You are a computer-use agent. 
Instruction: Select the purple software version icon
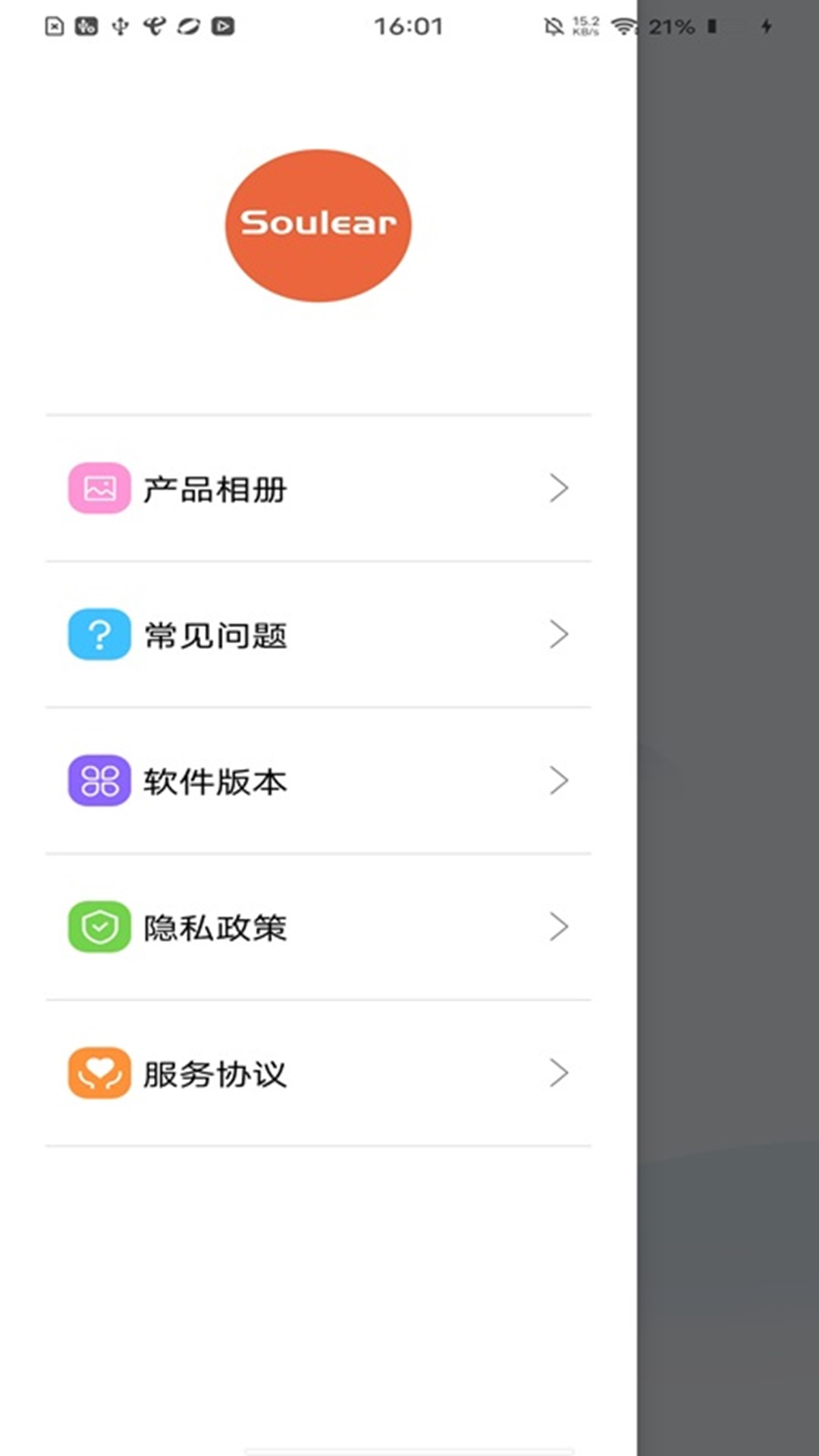point(99,780)
